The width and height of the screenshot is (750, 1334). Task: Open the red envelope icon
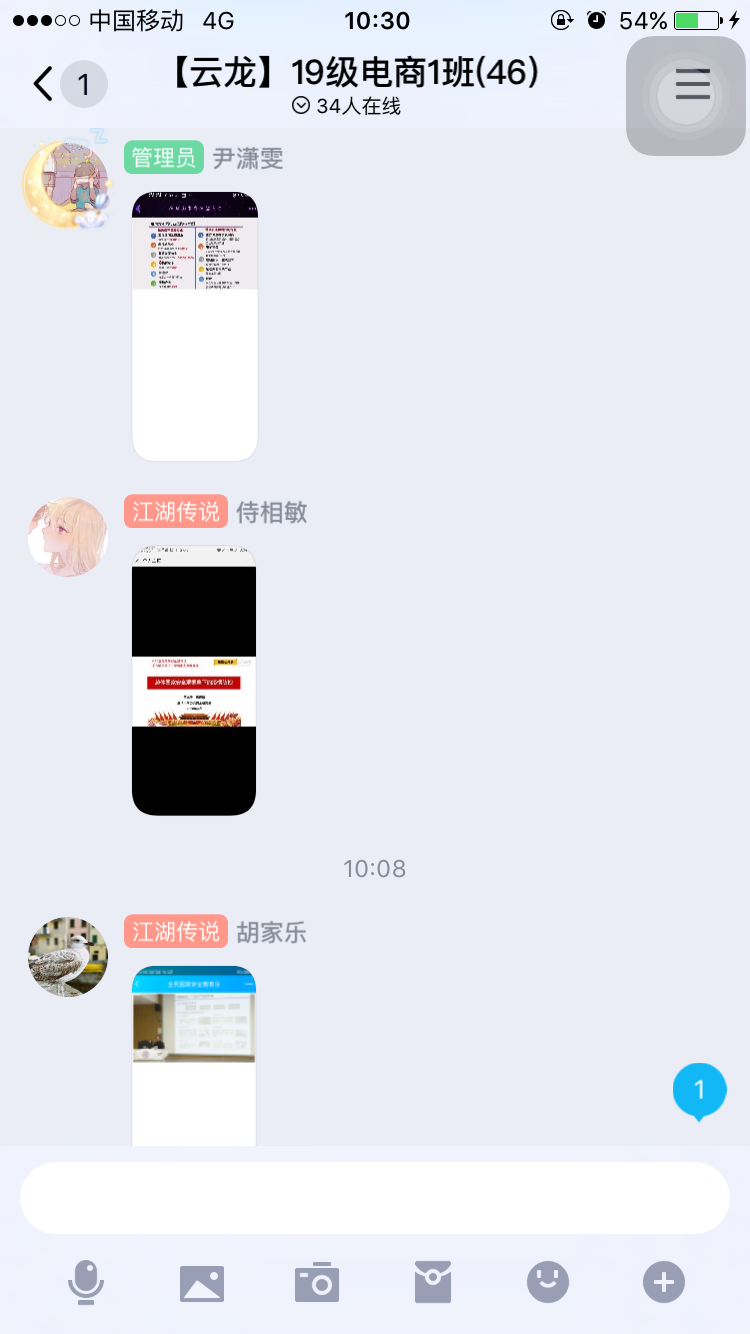433,1282
